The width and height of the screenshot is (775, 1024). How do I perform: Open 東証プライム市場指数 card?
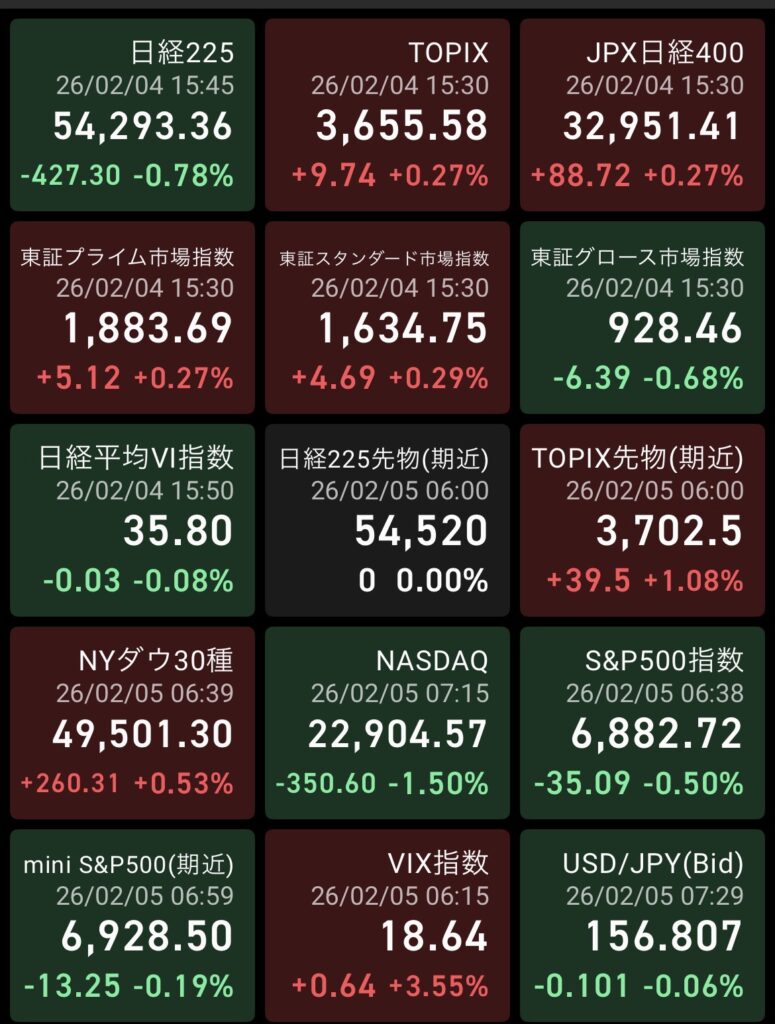tap(132, 318)
